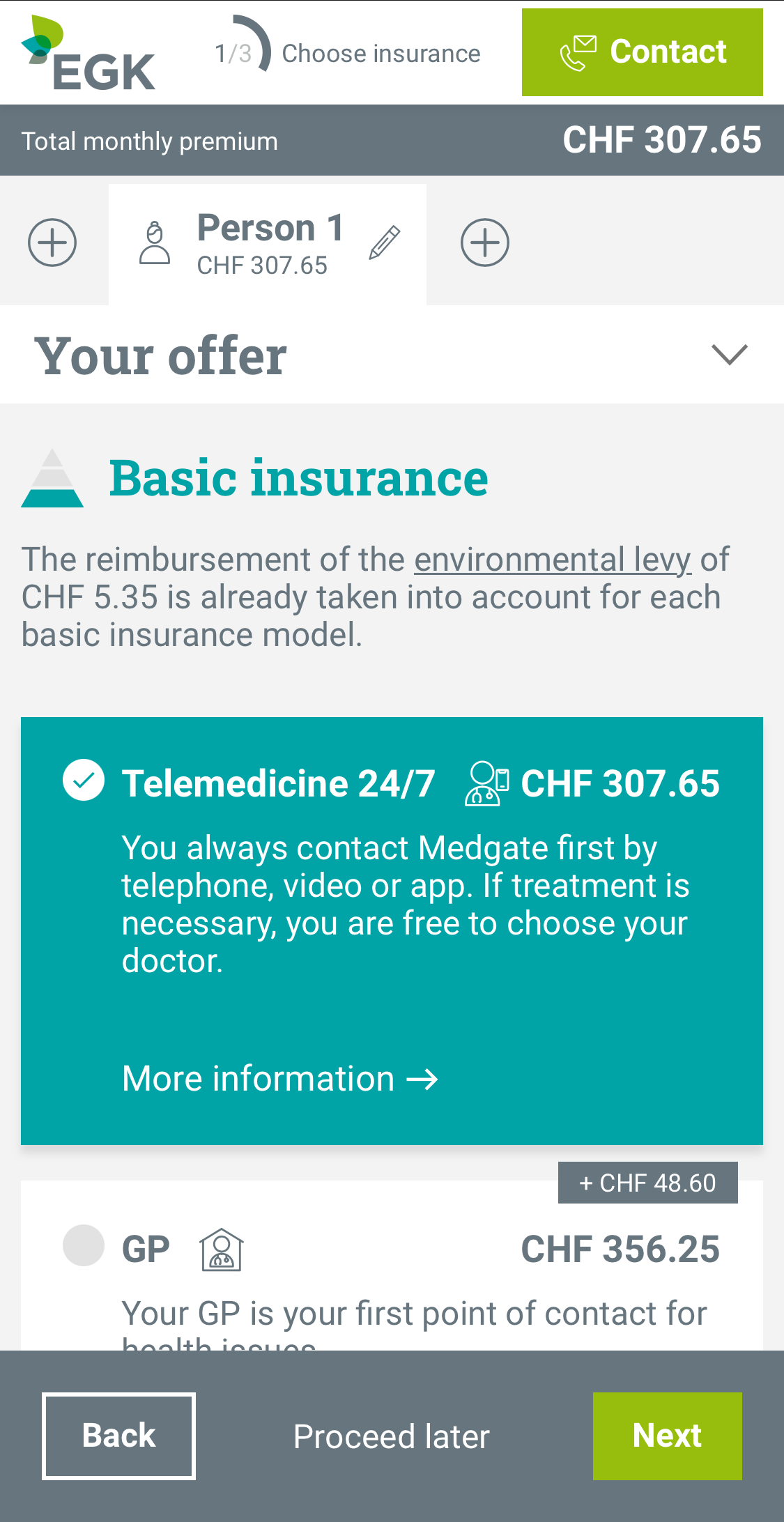Image resolution: width=784 pixels, height=1522 pixels.
Task: Open More information for Telemedicine 24/7
Action: (x=279, y=1079)
